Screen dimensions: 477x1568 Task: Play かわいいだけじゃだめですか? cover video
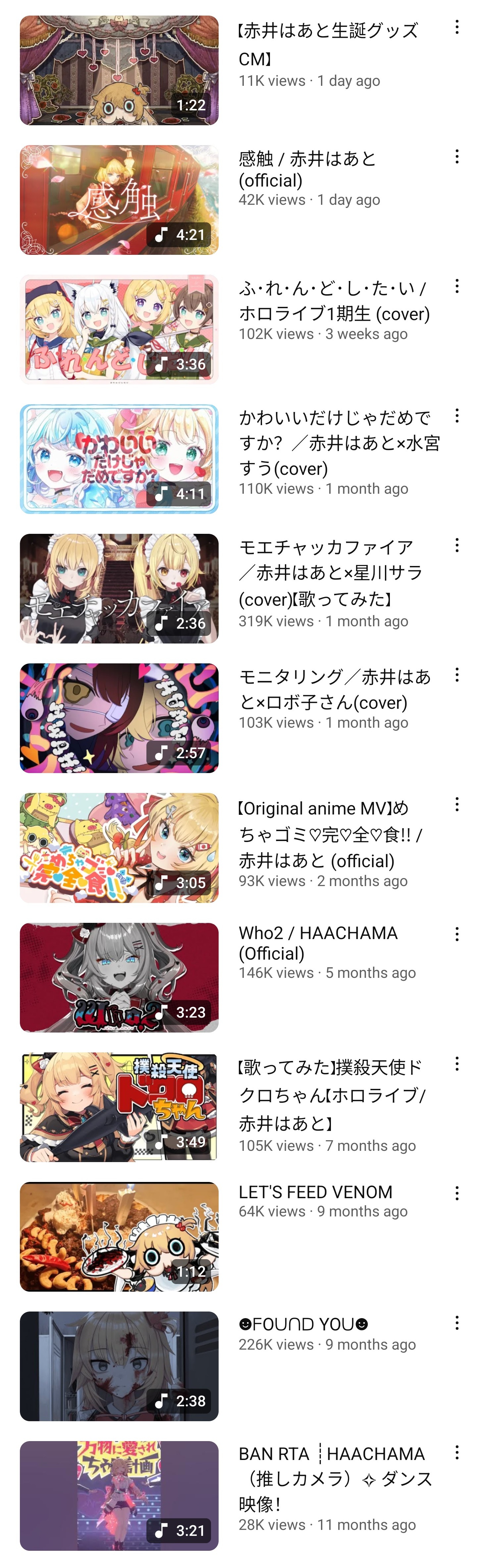(x=119, y=459)
